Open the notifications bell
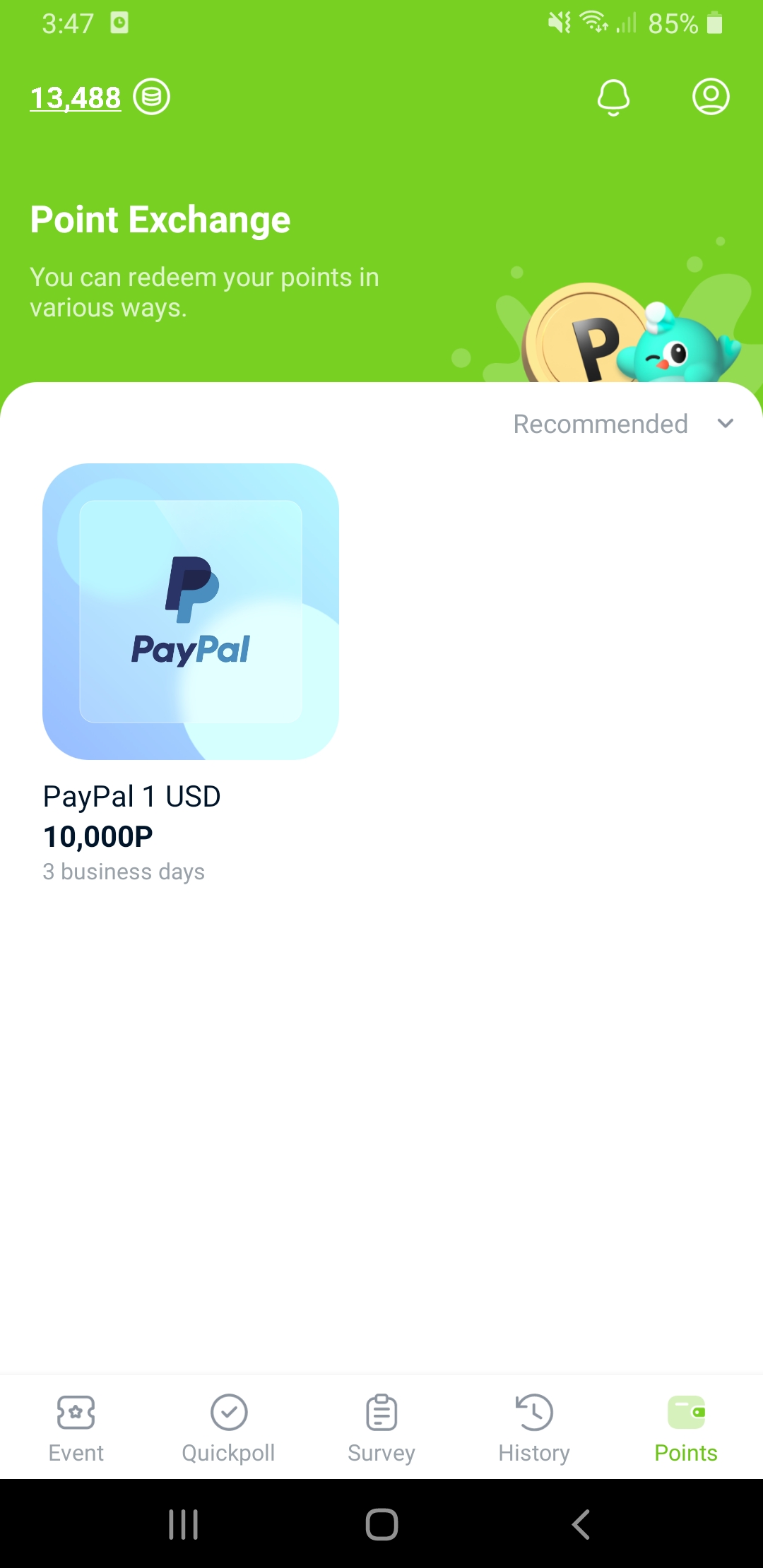 (613, 97)
